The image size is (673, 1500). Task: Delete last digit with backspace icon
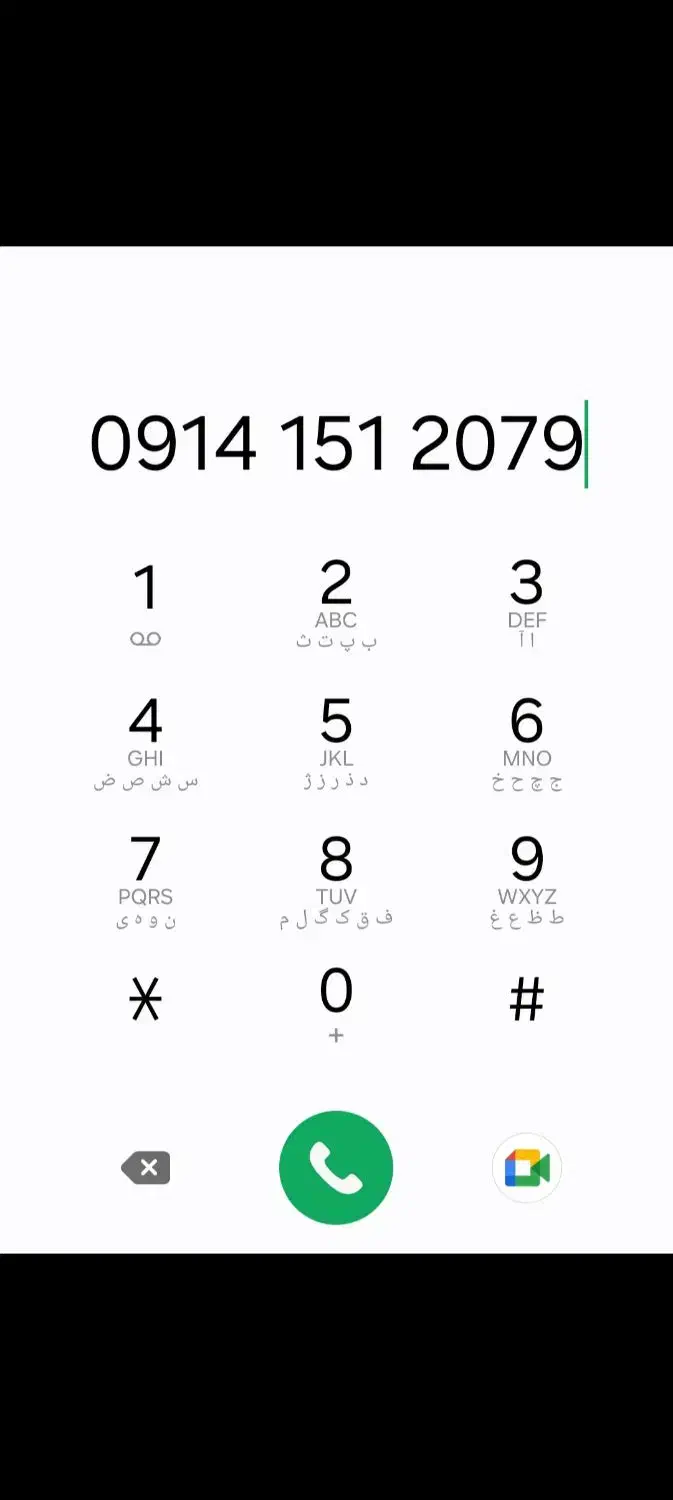pyautogui.click(x=146, y=1167)
